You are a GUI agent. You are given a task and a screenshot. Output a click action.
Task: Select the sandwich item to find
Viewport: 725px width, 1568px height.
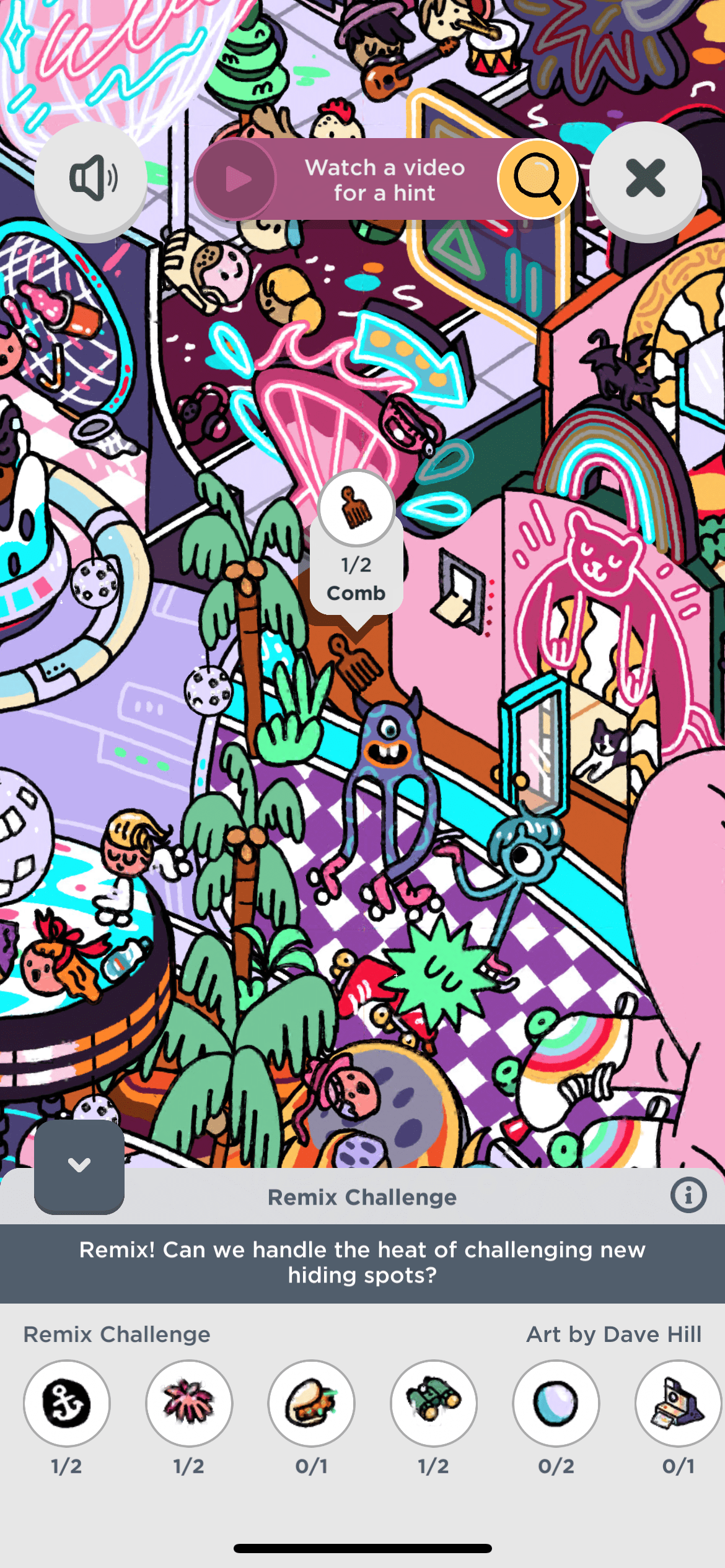click(x=311, y=1403)
